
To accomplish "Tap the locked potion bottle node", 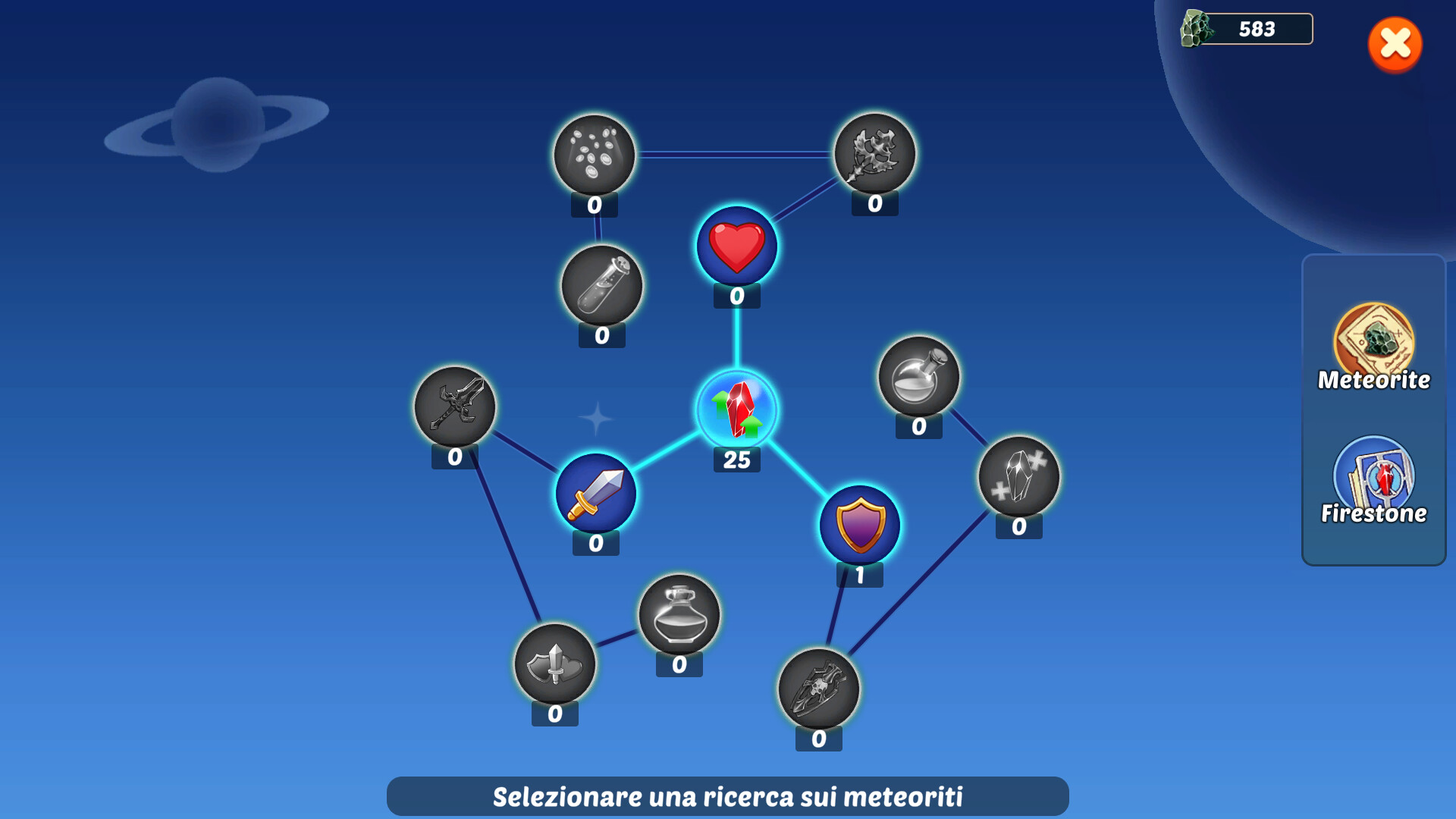I will pos(679,615).
